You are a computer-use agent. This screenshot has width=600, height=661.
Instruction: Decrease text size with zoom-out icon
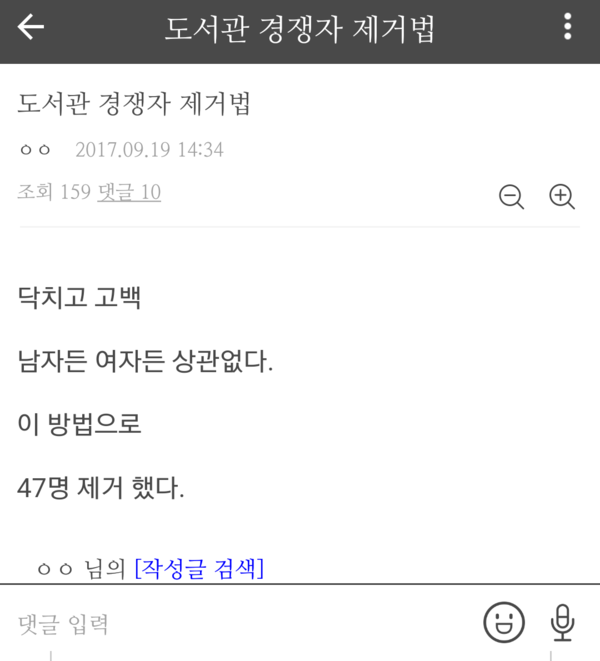(x=511, y=197)
